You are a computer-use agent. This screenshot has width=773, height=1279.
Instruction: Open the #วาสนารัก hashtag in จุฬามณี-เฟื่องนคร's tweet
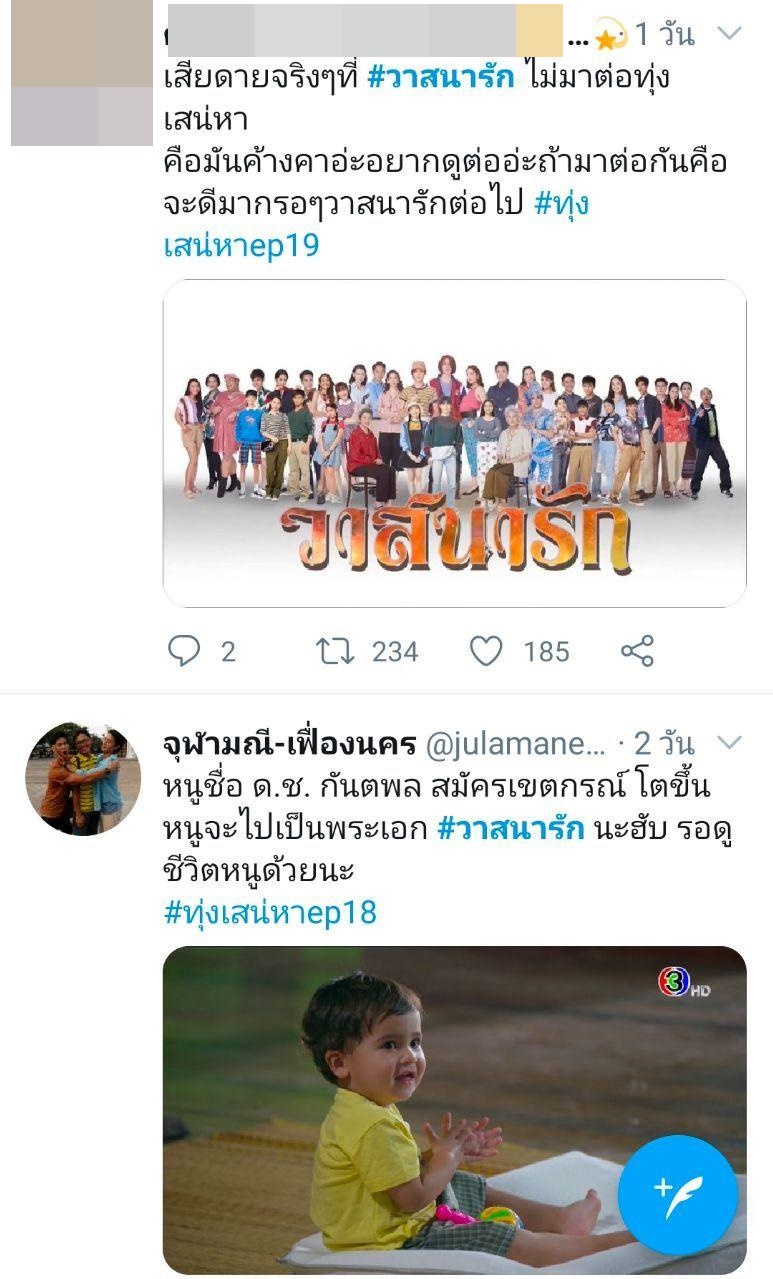point(511,829)
